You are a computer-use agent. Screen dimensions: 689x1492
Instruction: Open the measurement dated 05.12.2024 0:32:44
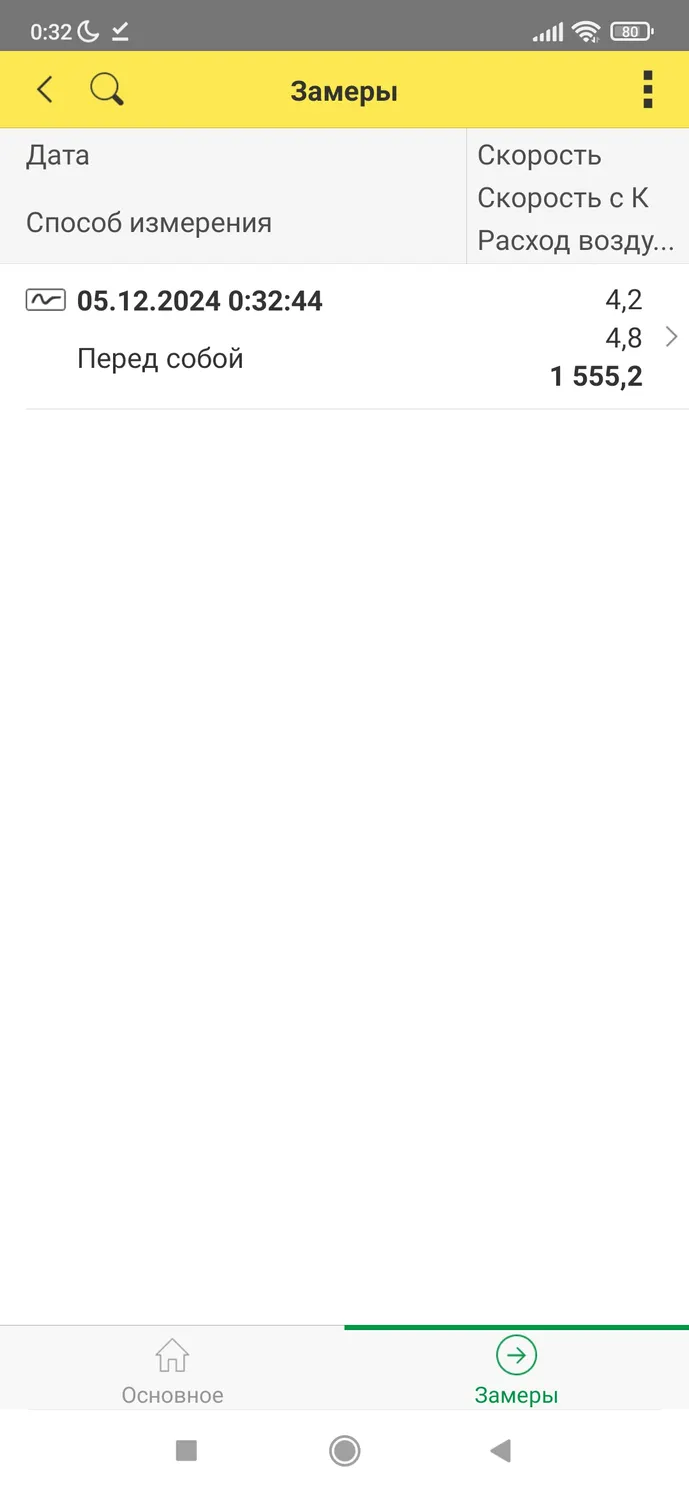(x=344, y=337)
